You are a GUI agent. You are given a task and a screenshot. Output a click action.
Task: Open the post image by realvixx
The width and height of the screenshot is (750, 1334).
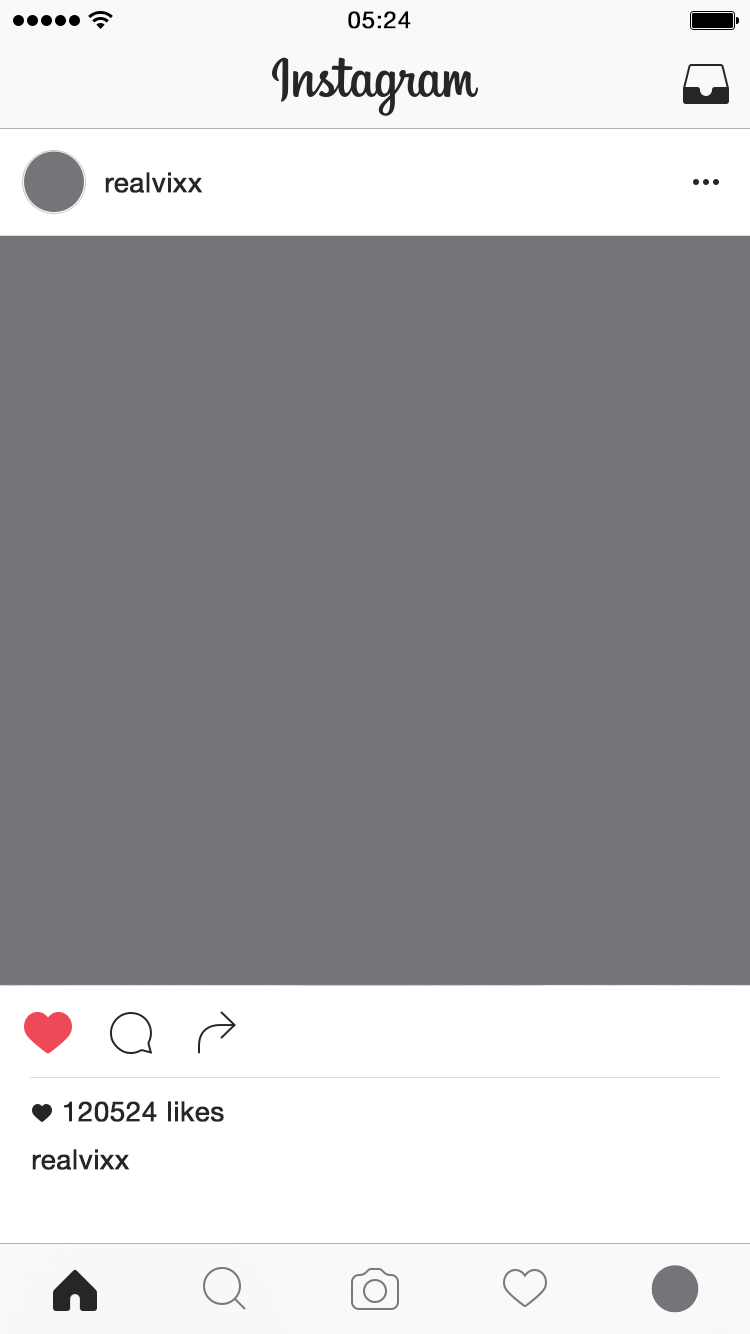[x=375, y=610]
